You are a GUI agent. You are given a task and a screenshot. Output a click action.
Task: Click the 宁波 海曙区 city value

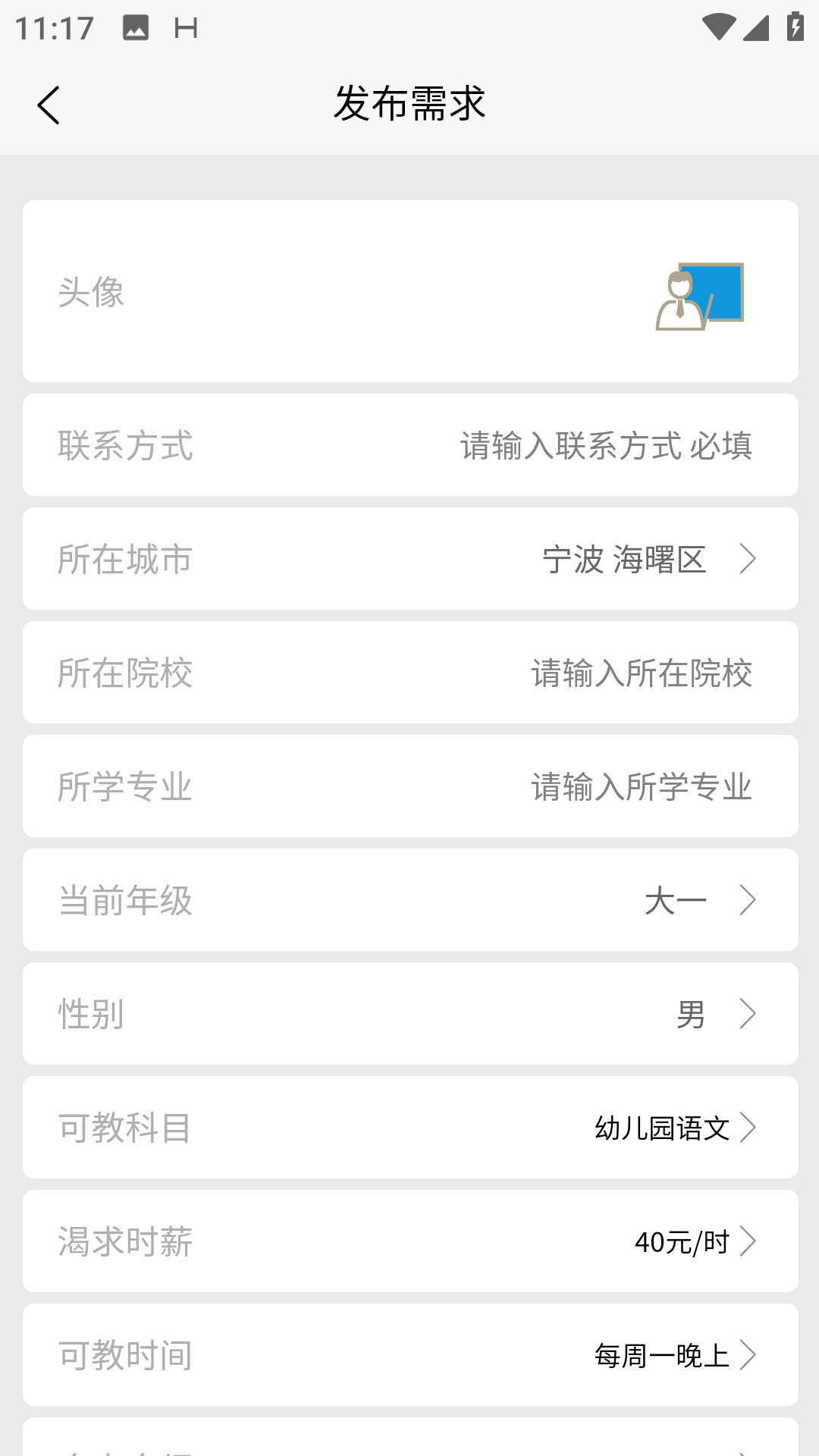tap(623, 559)
